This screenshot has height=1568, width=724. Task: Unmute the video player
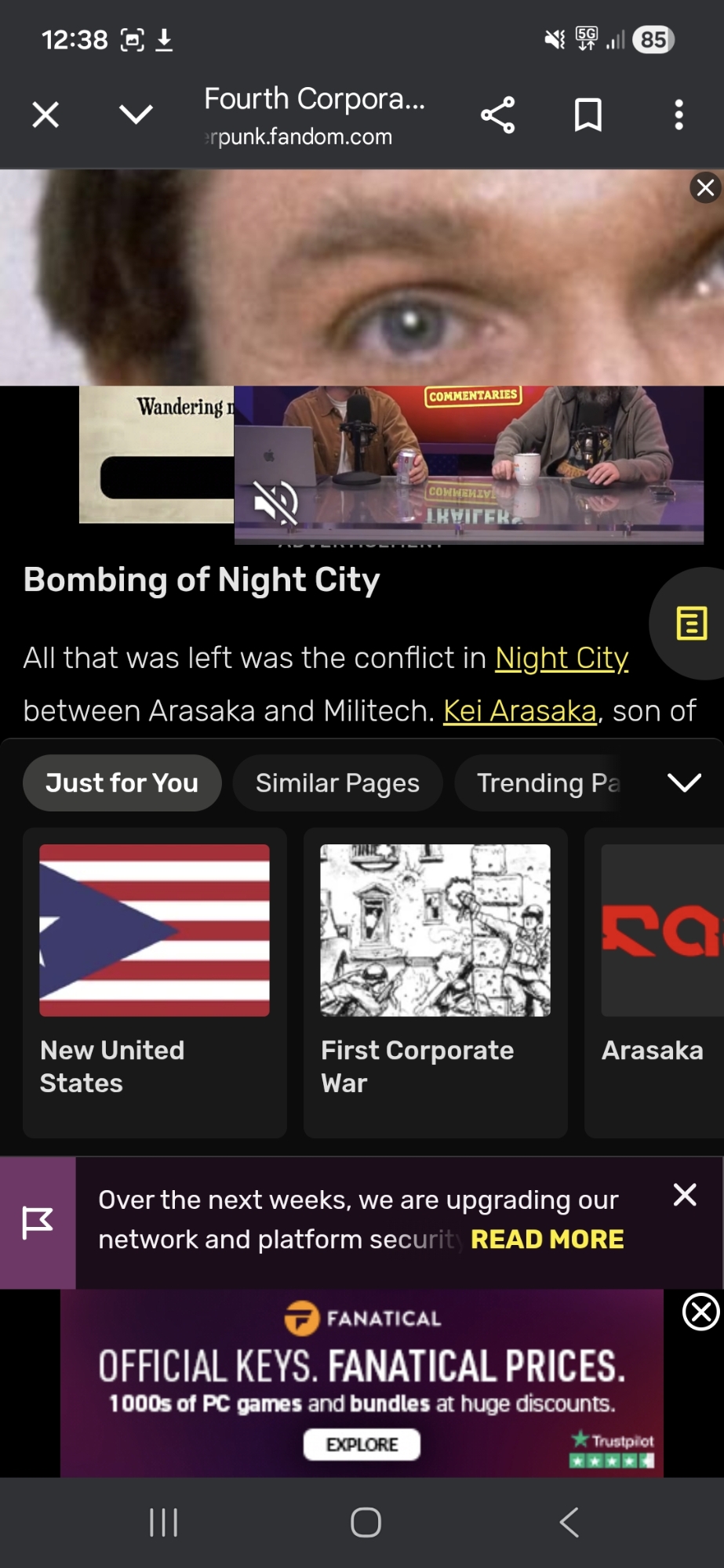pos(275,502)
